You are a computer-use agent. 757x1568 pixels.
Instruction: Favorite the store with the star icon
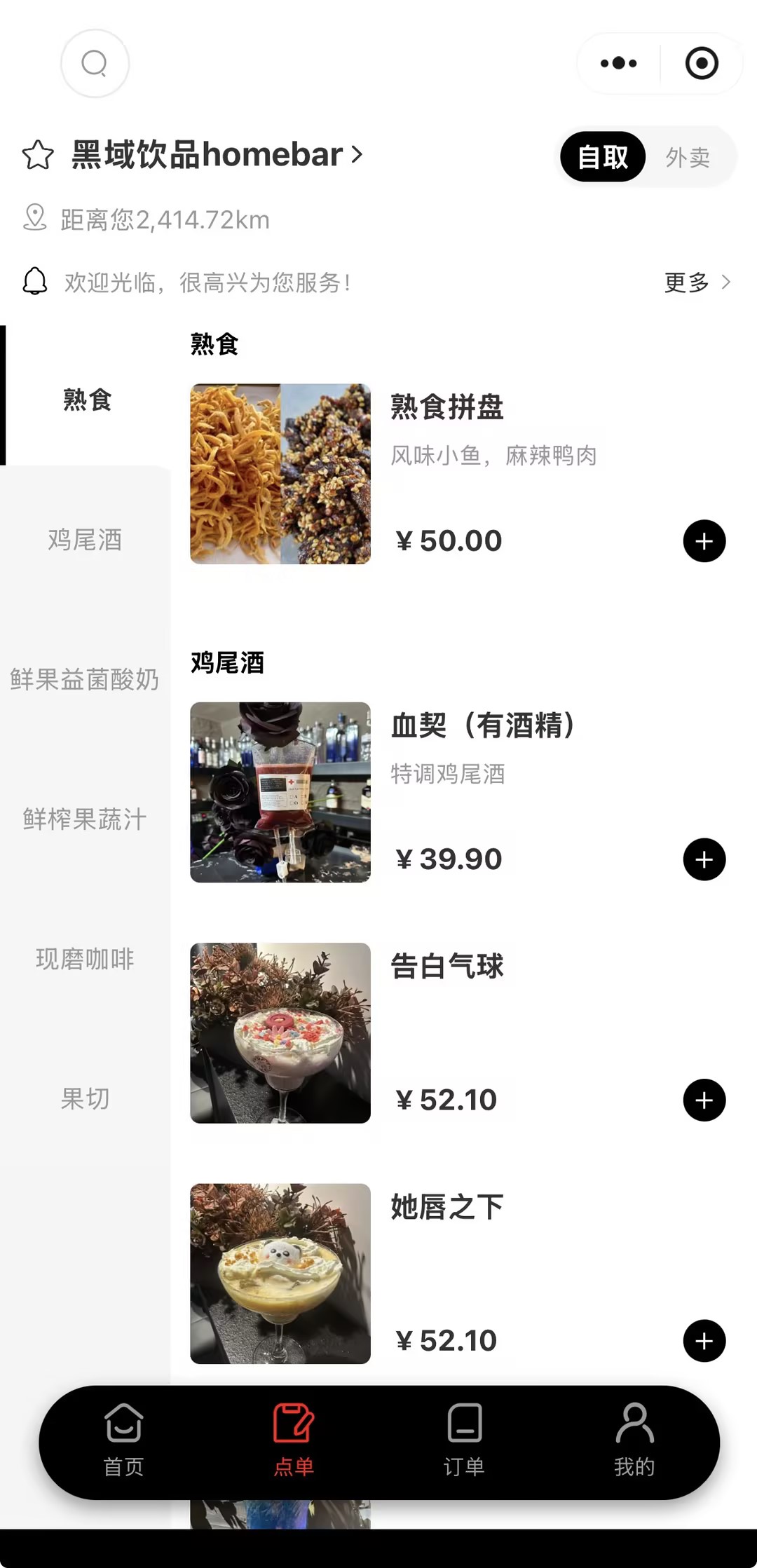click(38, 155)
